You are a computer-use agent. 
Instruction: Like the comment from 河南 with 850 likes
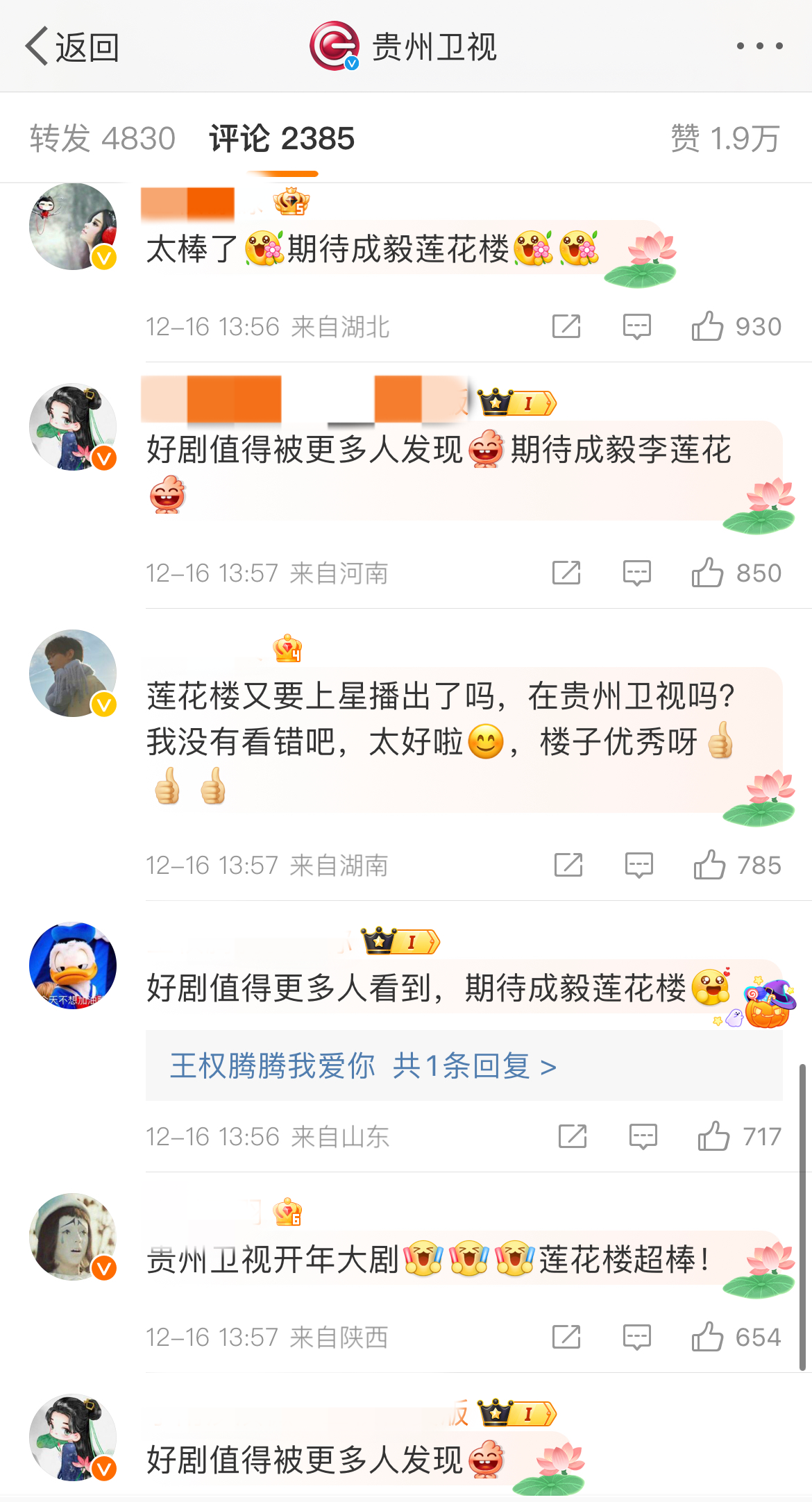coord(708,573)
